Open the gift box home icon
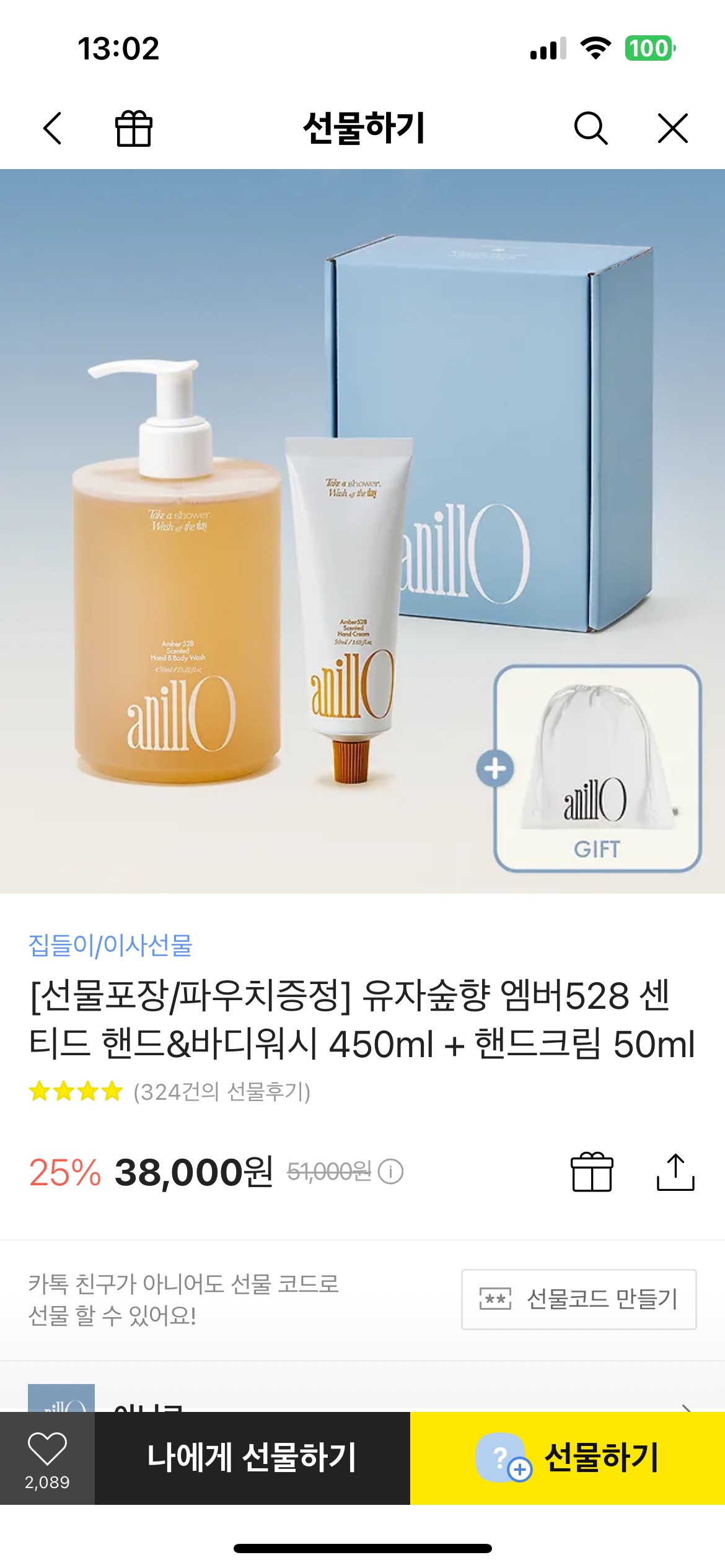Screen dimensions: 725x1568 tap(133, 128)
